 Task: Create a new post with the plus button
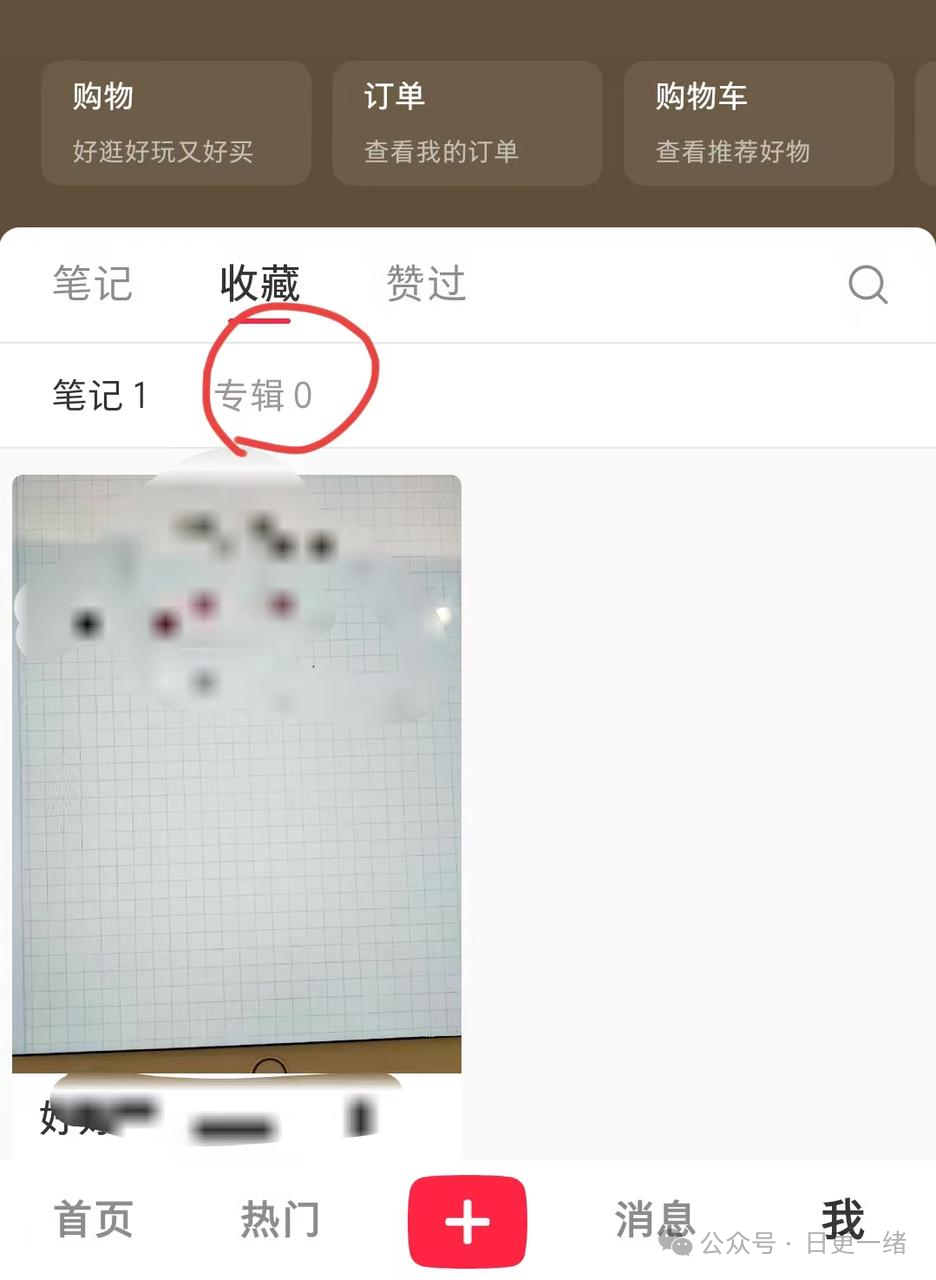[x=467, y=1221]
